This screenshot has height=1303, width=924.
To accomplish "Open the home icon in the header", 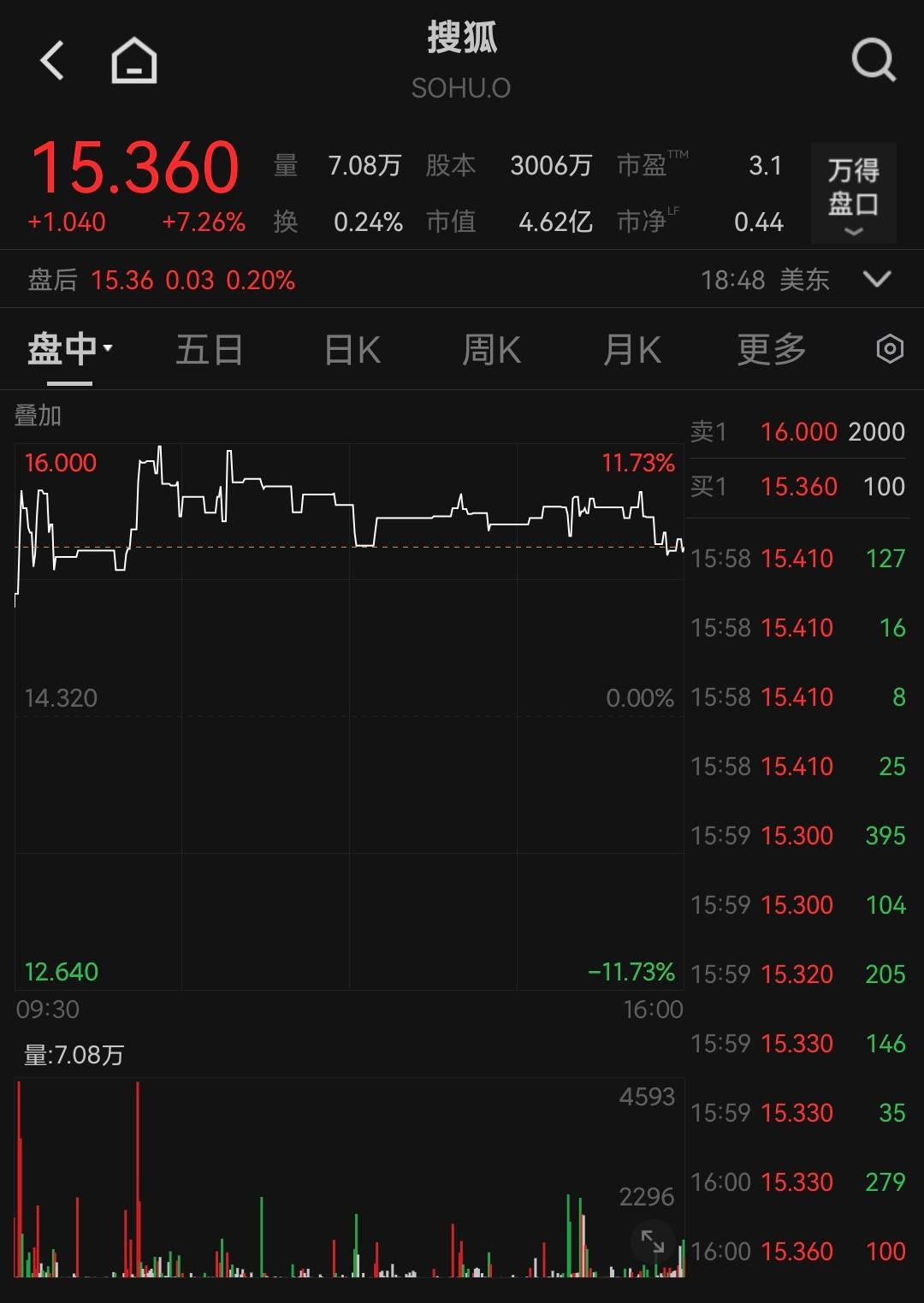I will pos(134,61).
